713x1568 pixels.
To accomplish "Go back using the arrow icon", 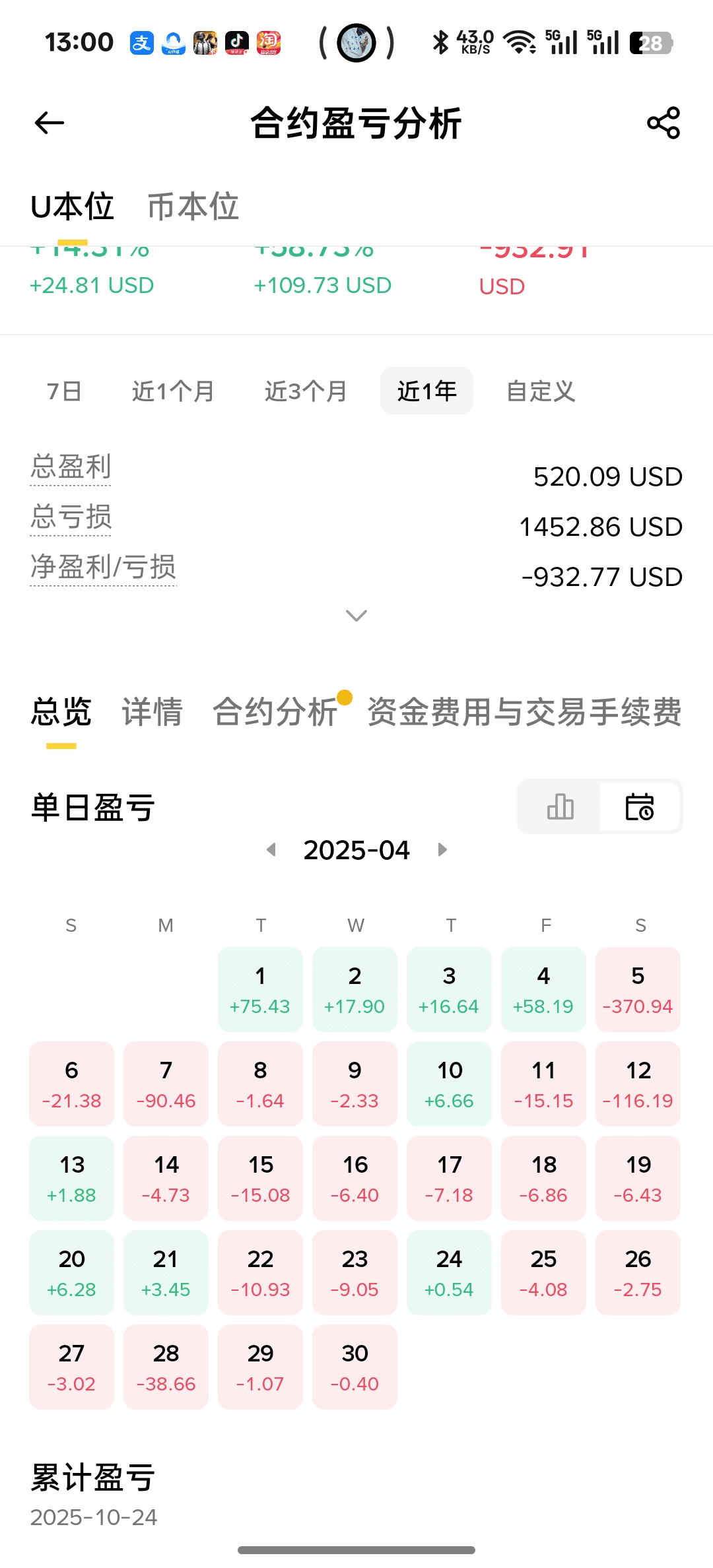I will (50, 123).
